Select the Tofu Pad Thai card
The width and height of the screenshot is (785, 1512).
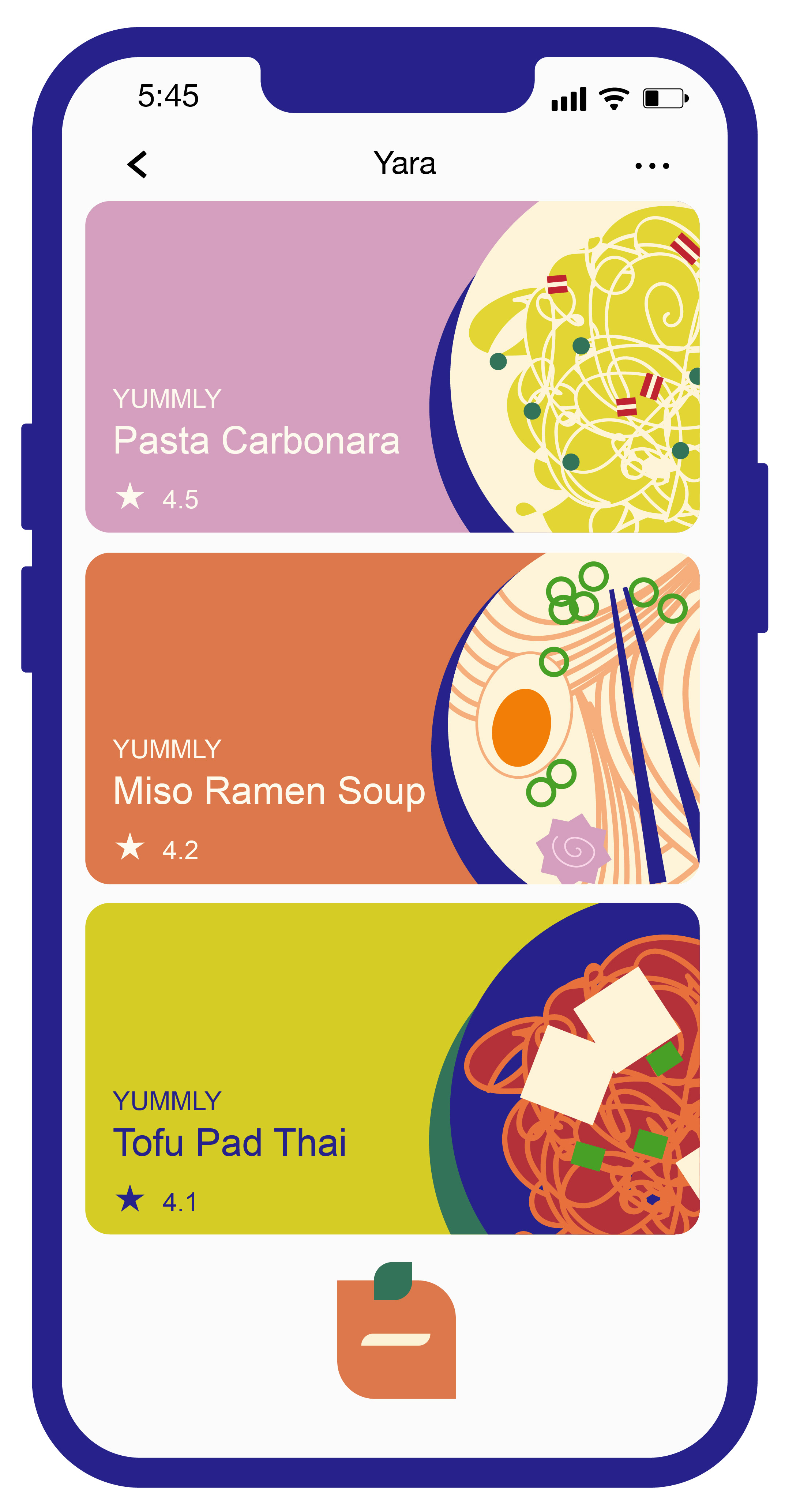[x=392, y=1068]
